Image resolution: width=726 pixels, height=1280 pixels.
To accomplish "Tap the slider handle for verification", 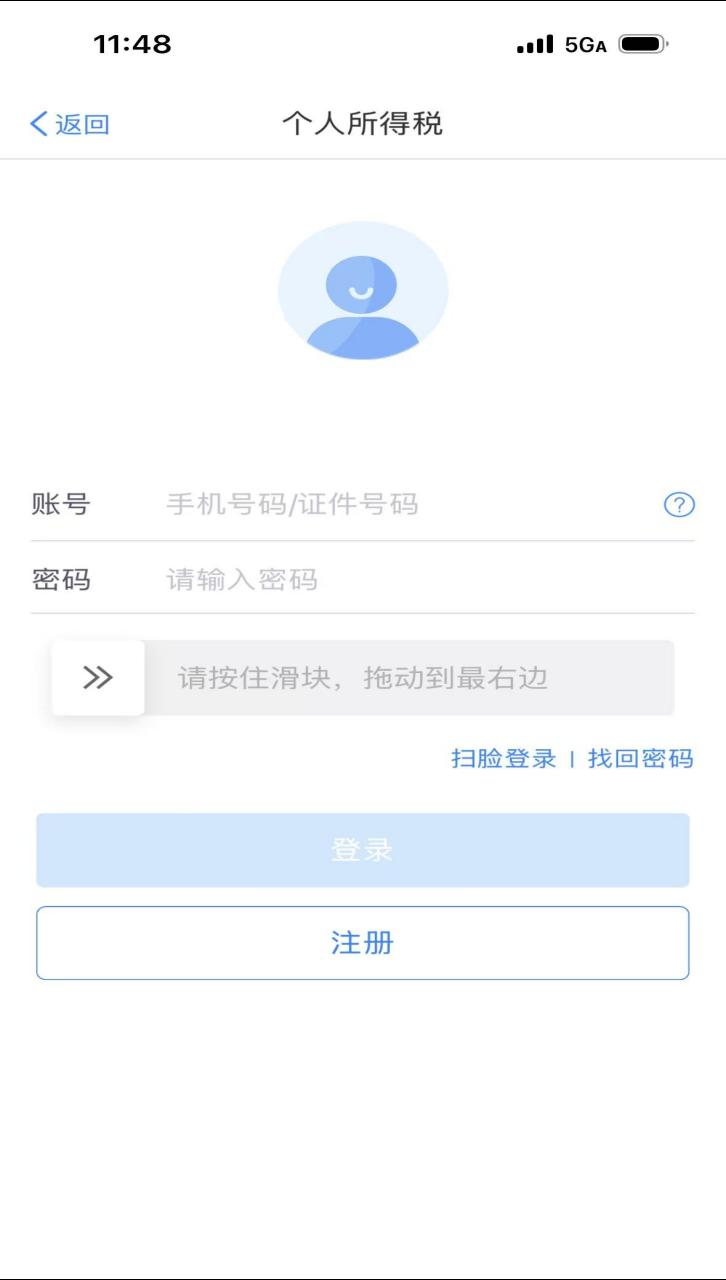I will [x=98, y=678].
